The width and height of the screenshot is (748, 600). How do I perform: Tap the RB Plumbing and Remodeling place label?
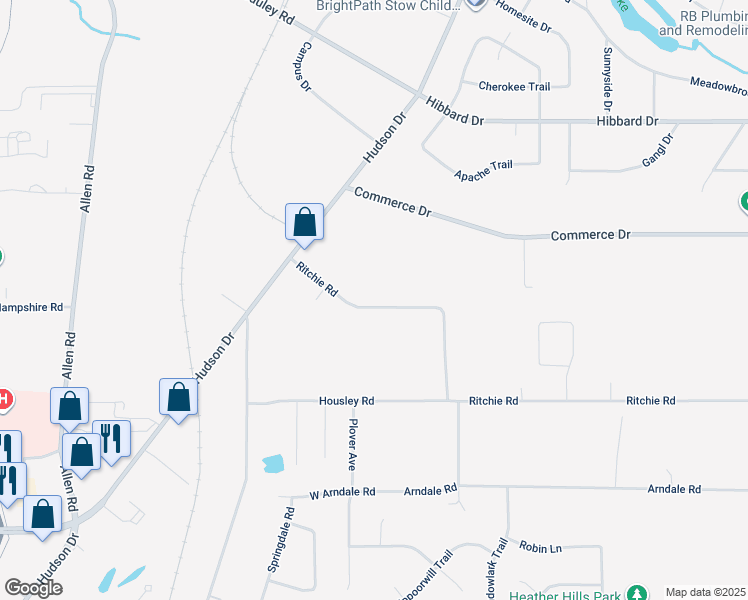tap(703, 23)
